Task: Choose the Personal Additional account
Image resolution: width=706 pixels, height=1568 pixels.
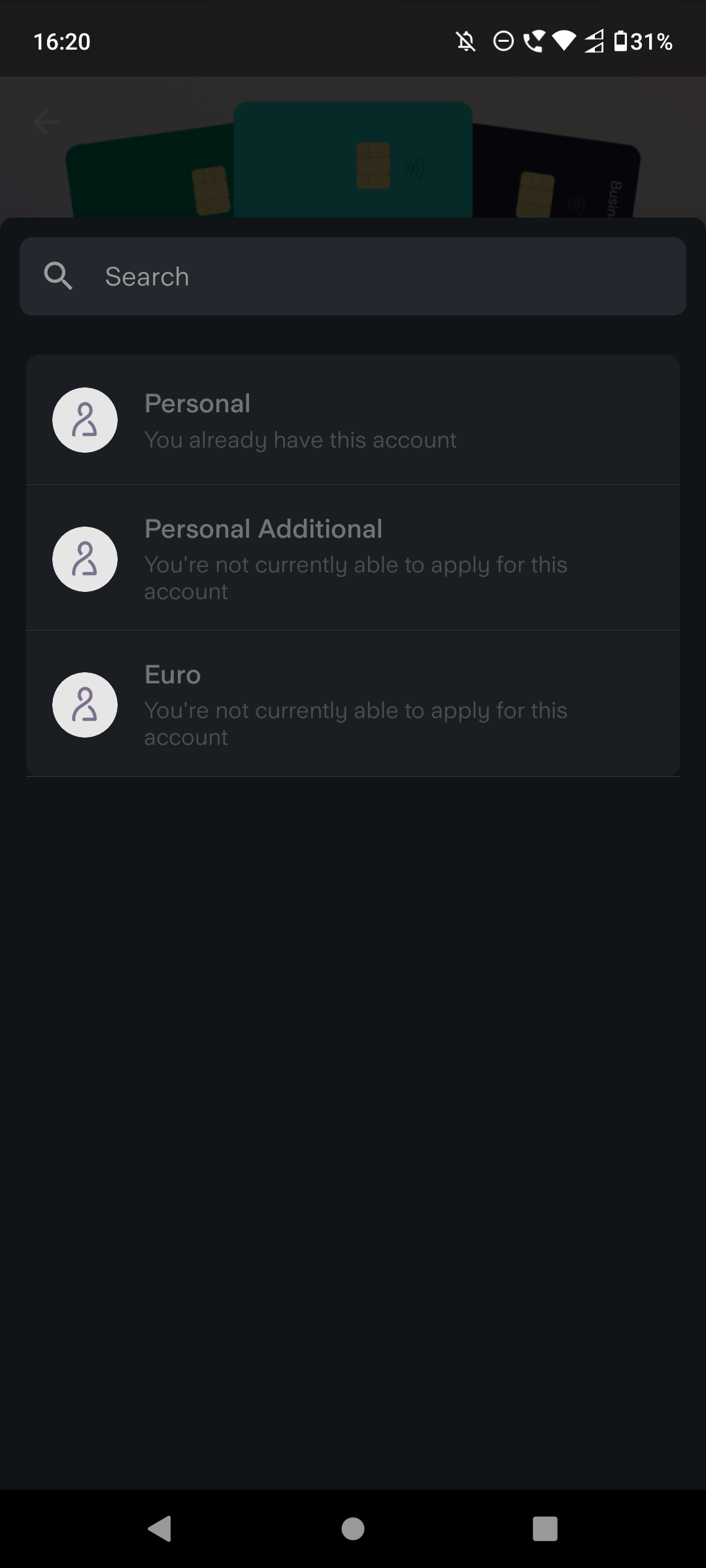Action: coord(353,559)
